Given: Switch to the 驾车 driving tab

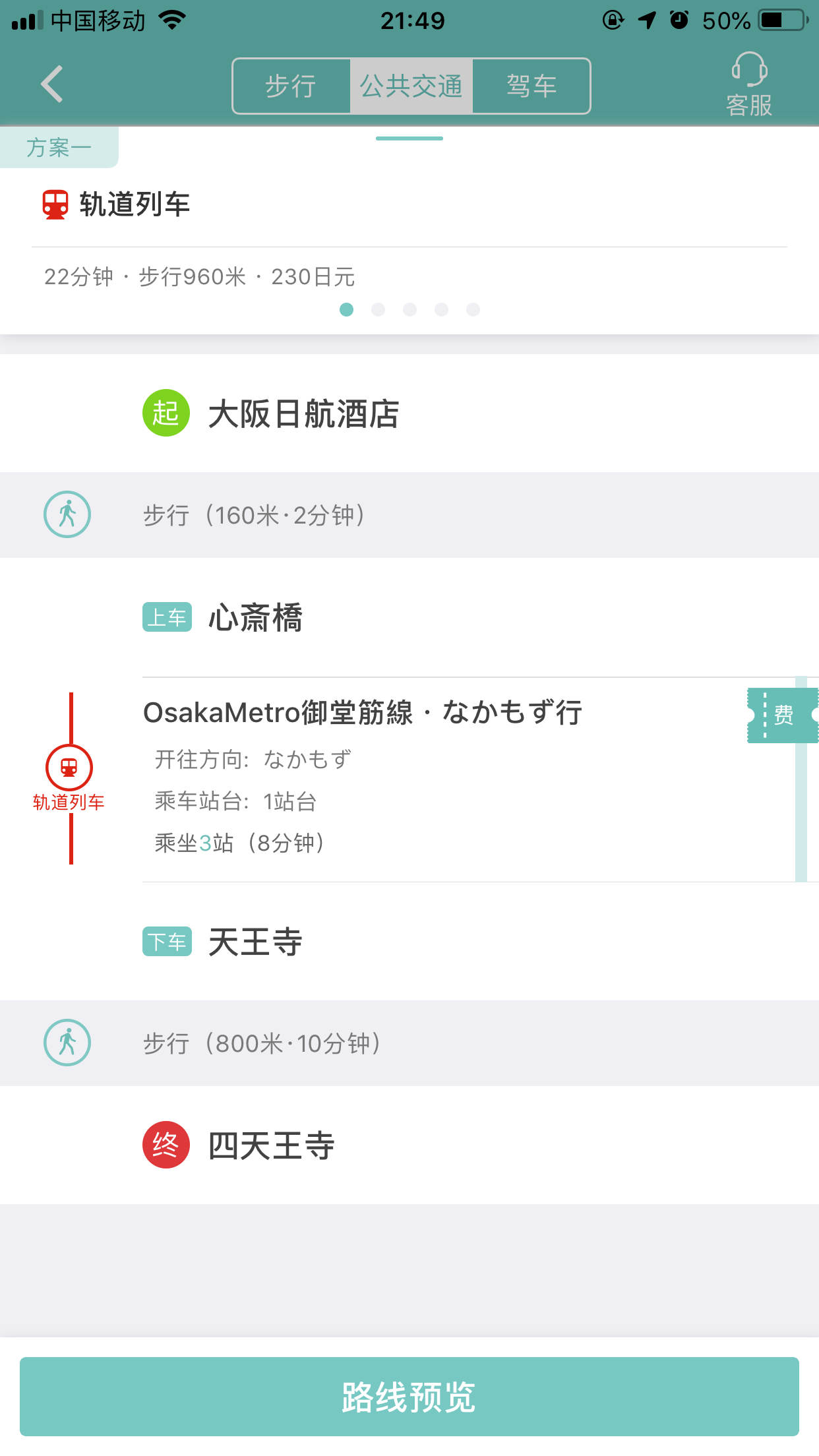Looking at the screenshot, I should 531,86.
